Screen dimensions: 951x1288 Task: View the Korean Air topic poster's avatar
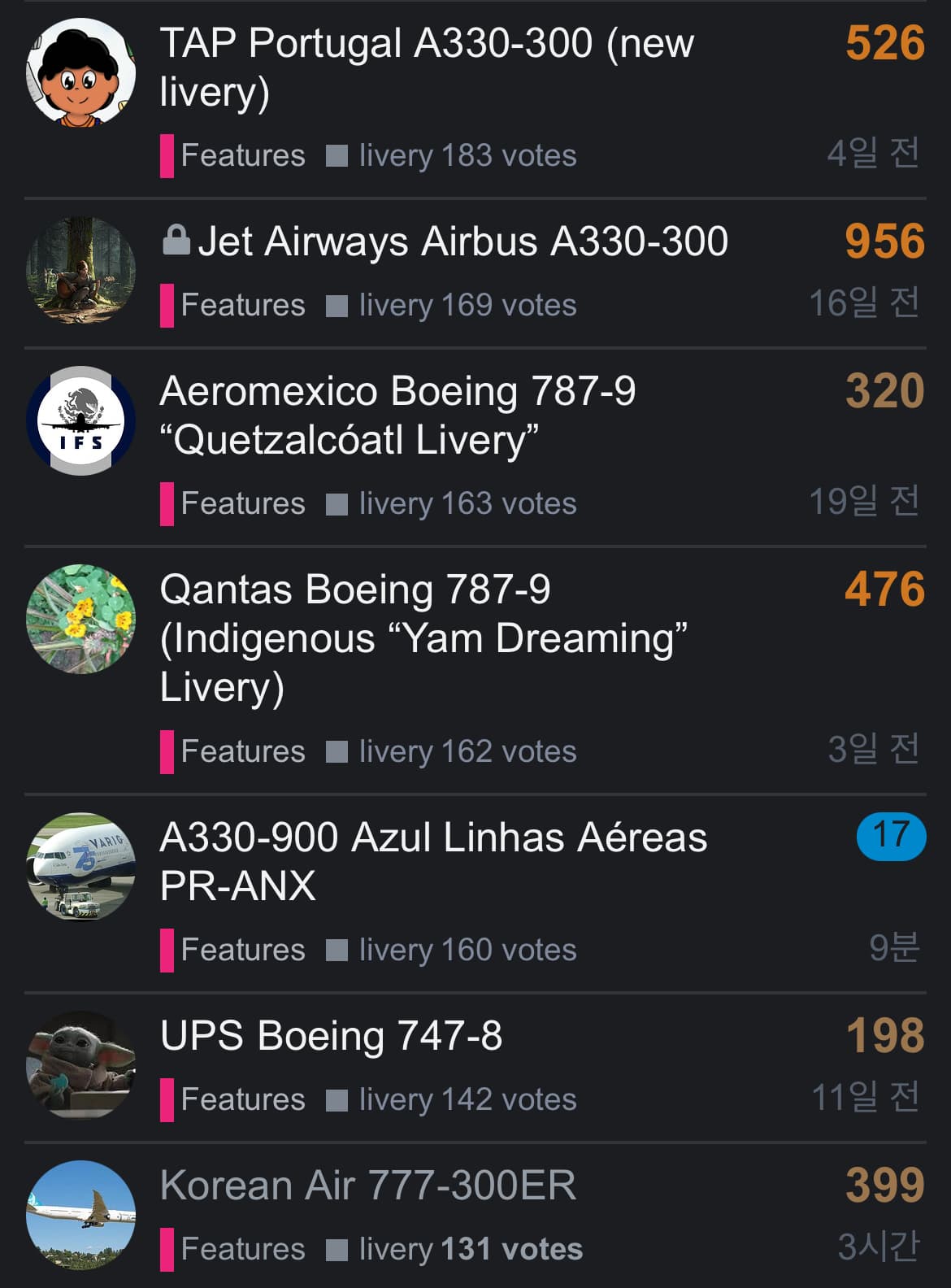tap(80, 1215)
